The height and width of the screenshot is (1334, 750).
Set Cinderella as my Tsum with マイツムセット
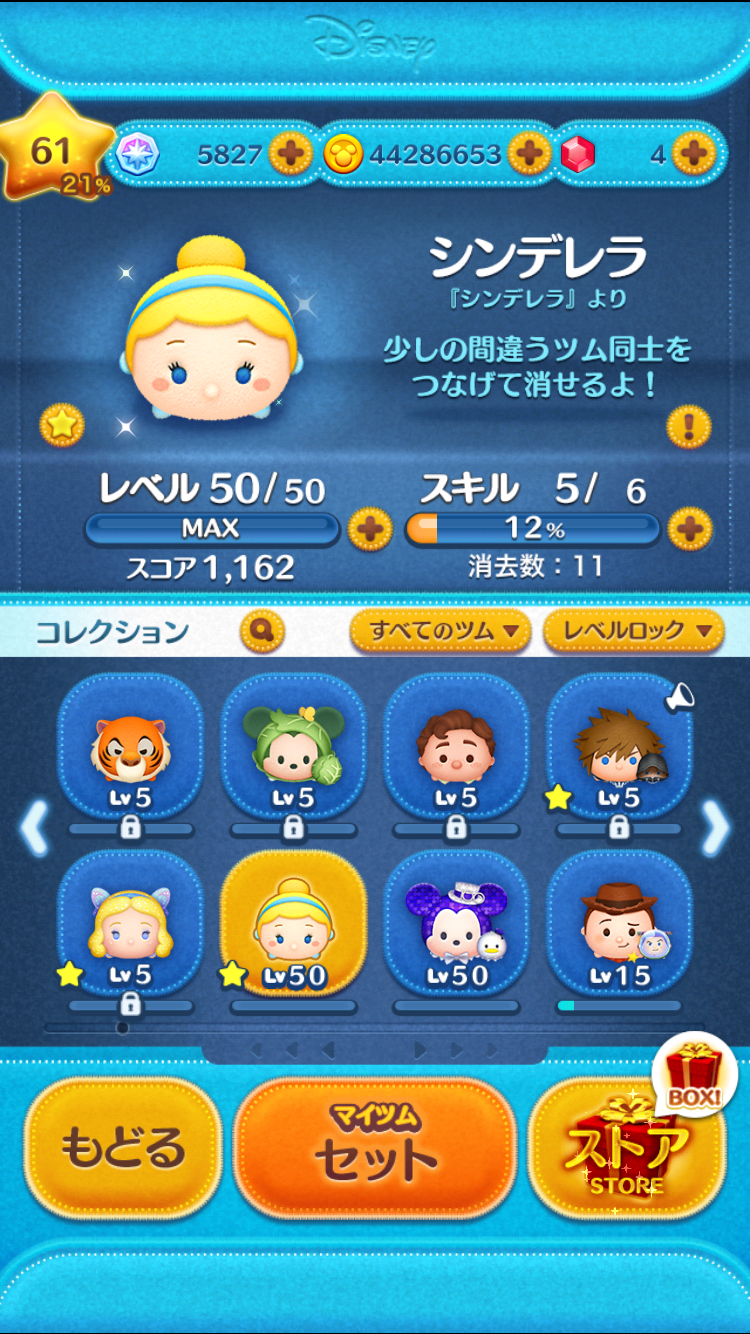pos(375,1146)
